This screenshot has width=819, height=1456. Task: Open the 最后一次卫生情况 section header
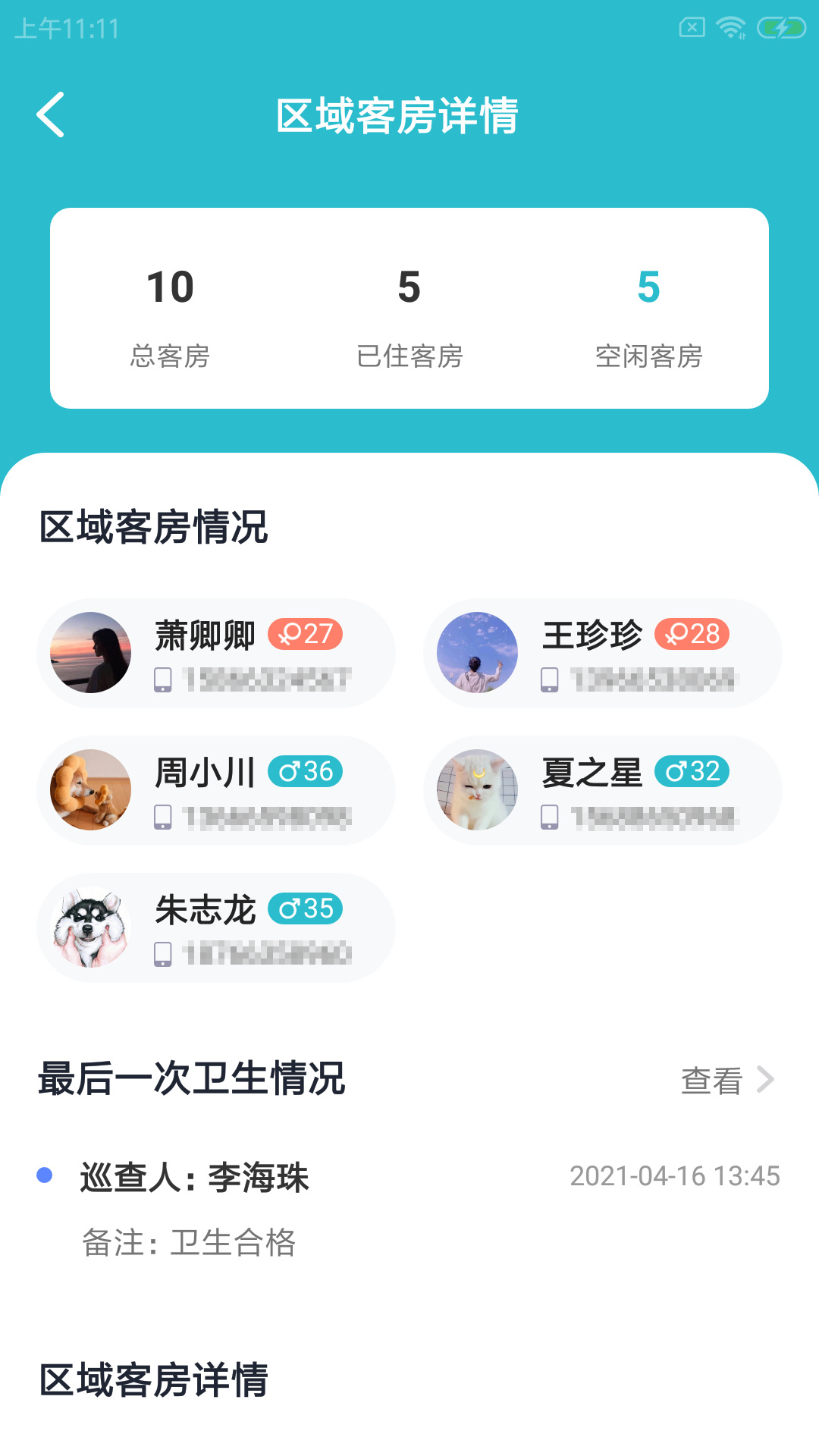coord(192,1080)
